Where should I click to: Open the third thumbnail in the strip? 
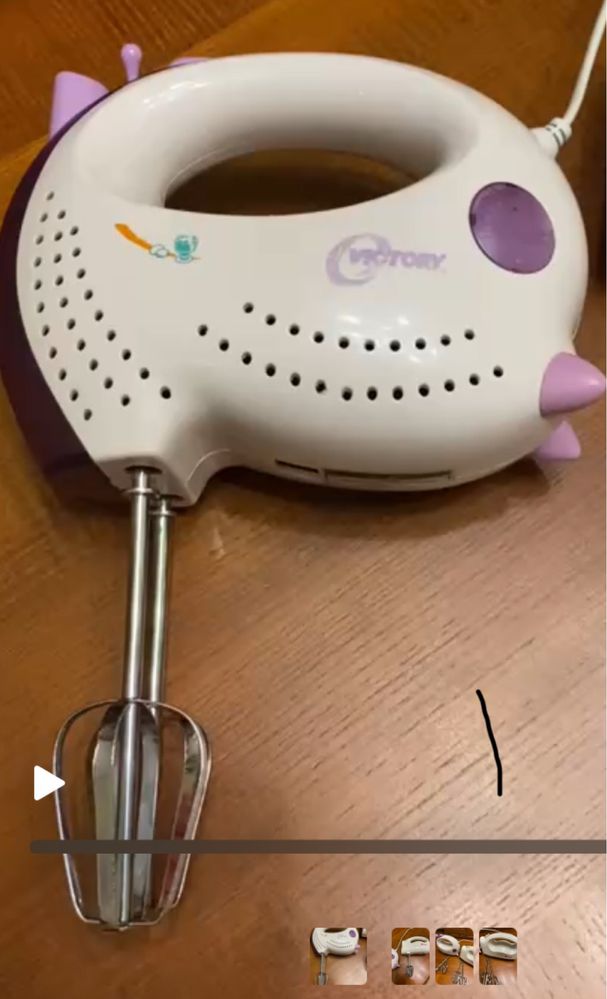[x=454, y=956]
